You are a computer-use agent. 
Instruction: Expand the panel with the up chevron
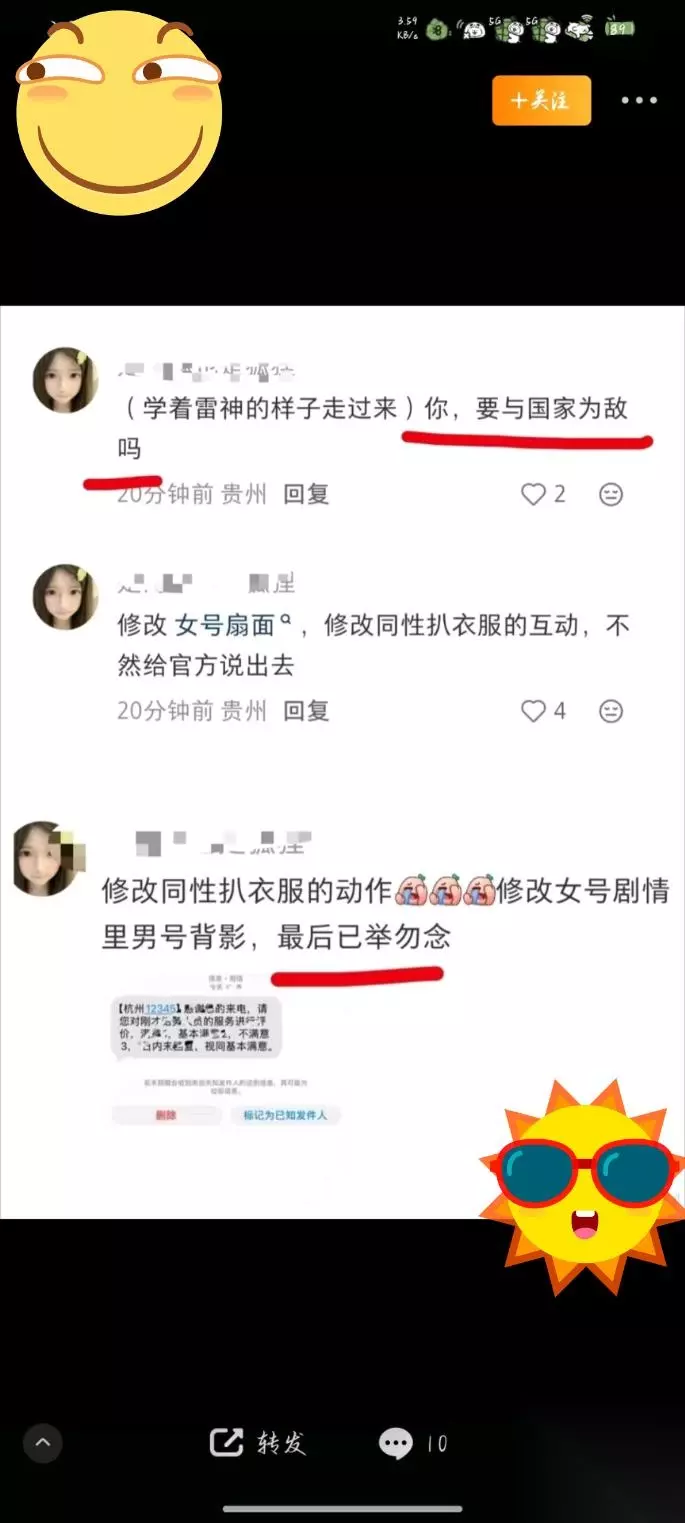pos(42,1443)
